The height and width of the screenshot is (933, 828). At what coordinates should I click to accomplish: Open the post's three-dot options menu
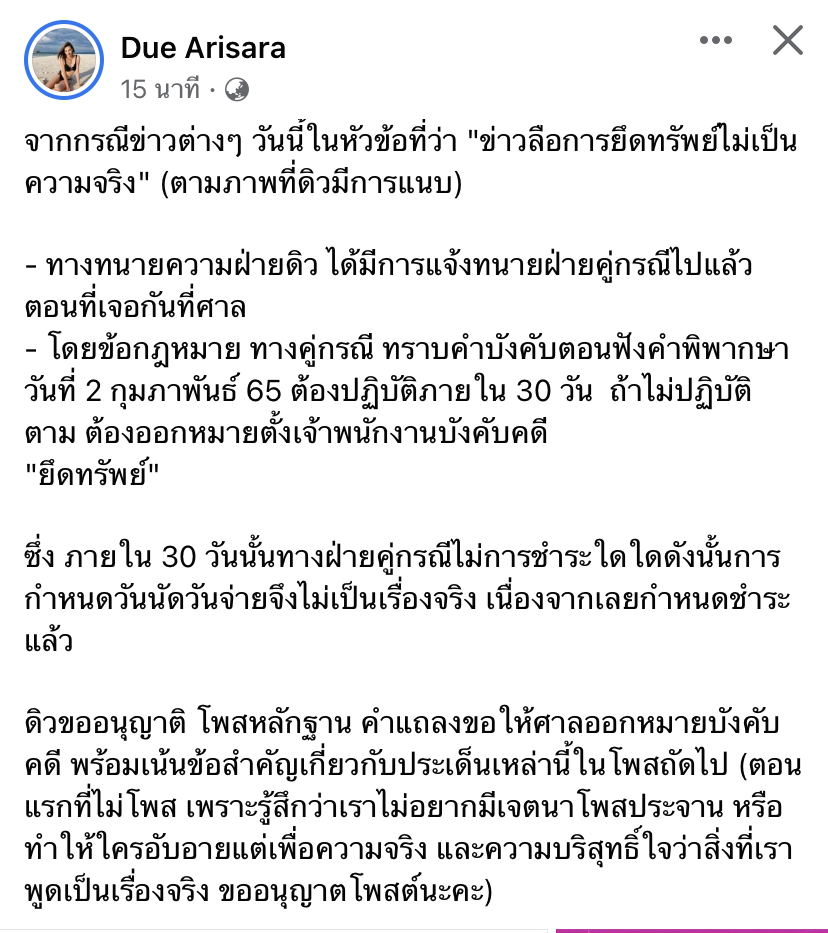pyautogui.click(x=716, y=40)
